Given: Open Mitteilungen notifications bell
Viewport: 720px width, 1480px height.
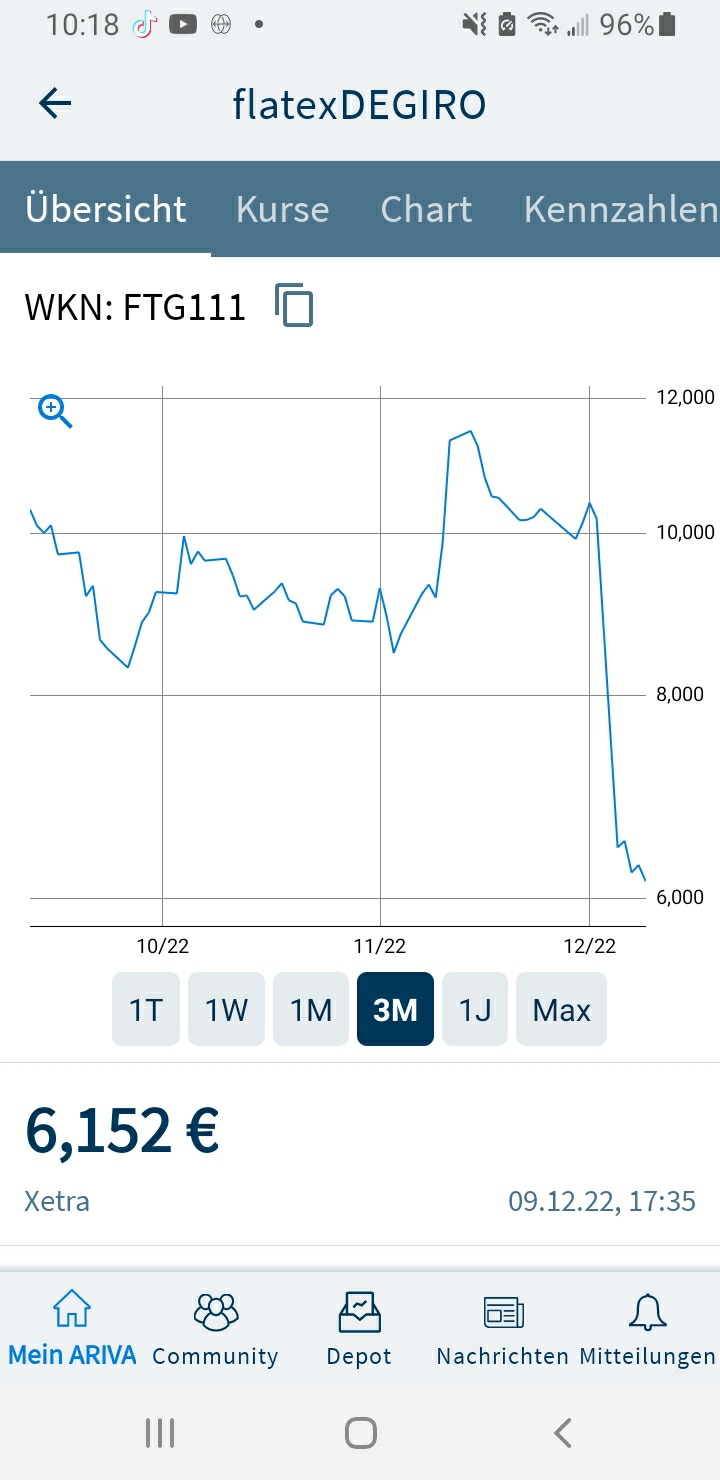Looking at the screenshot, I should coord(646,1326).
